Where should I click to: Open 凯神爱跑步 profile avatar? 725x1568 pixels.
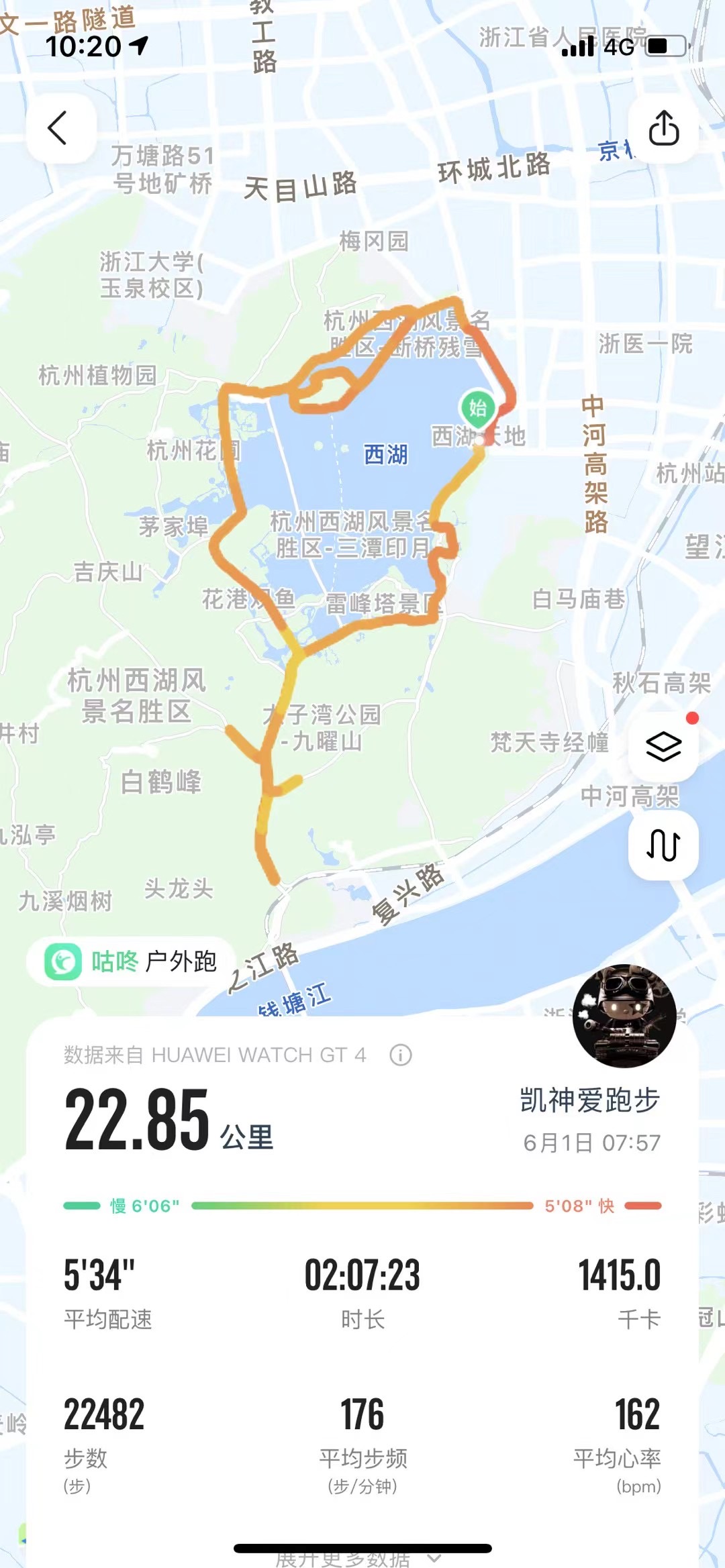[624, 1016]
